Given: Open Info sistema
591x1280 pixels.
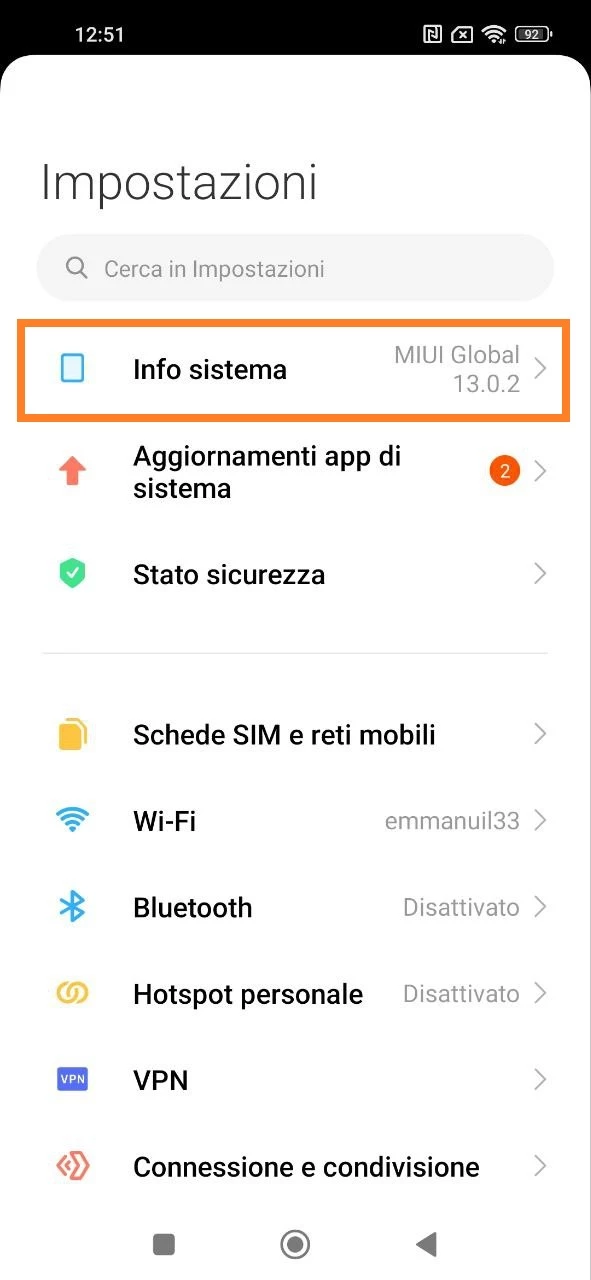Looking at the screenshot, I should (x=295, y=370).
